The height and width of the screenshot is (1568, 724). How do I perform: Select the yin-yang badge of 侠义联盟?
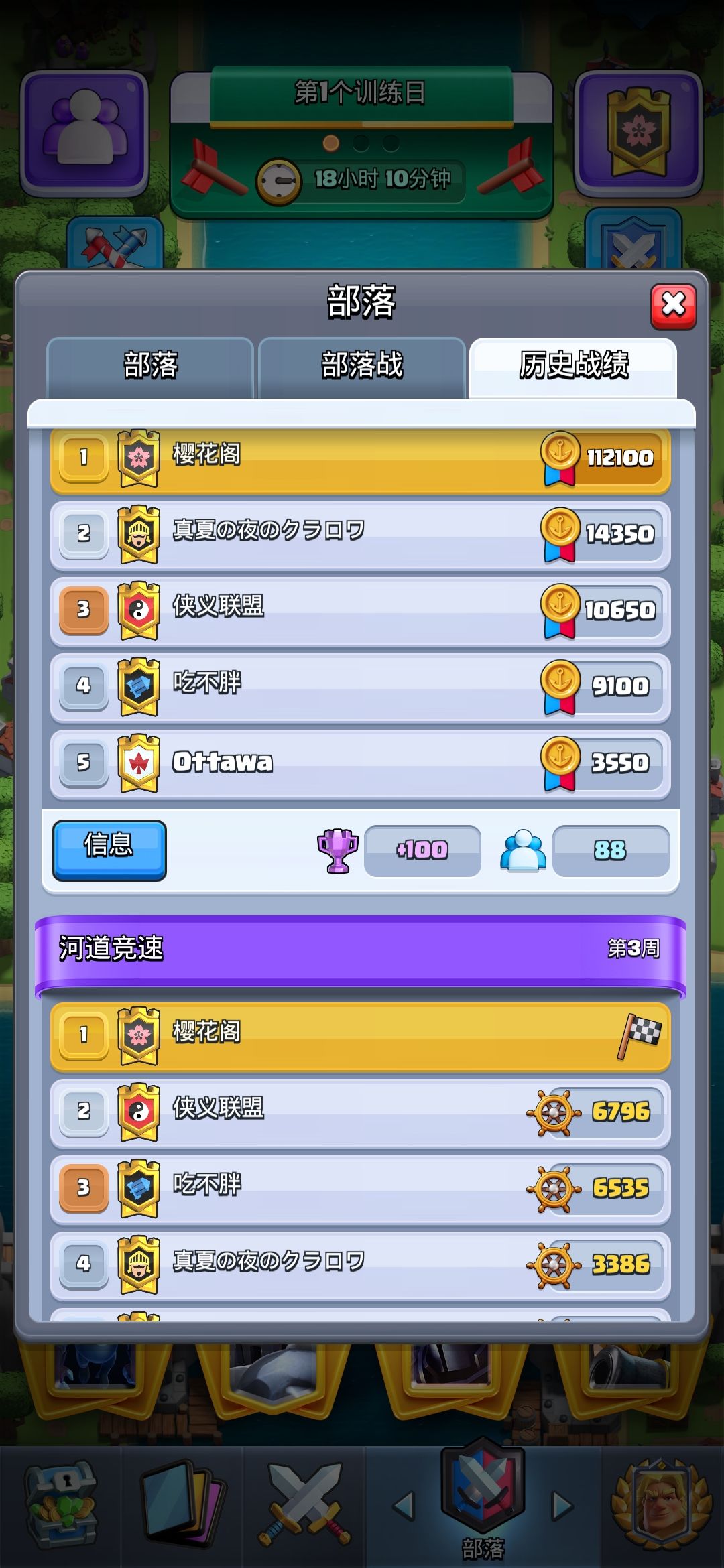[x=137, y=608]
